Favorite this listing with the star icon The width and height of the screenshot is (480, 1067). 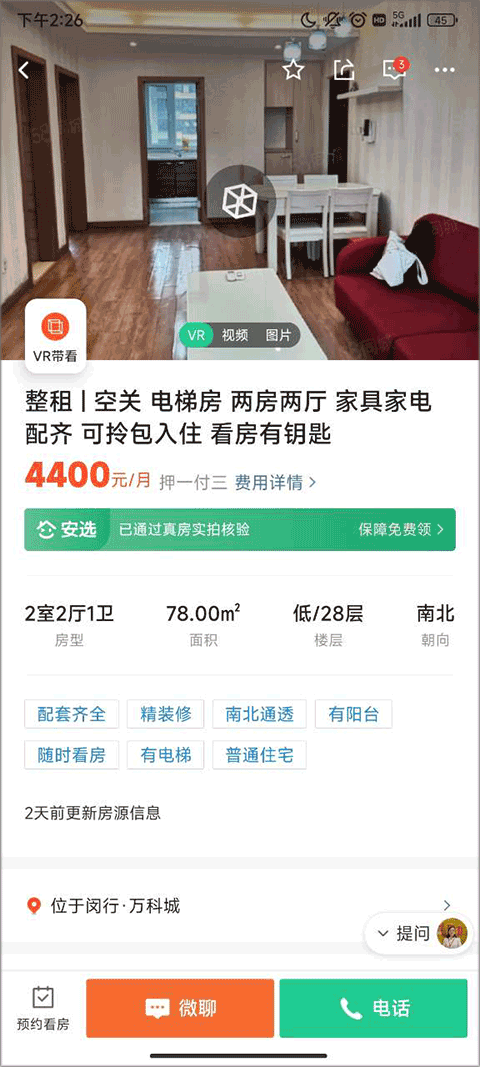[293, 69]
